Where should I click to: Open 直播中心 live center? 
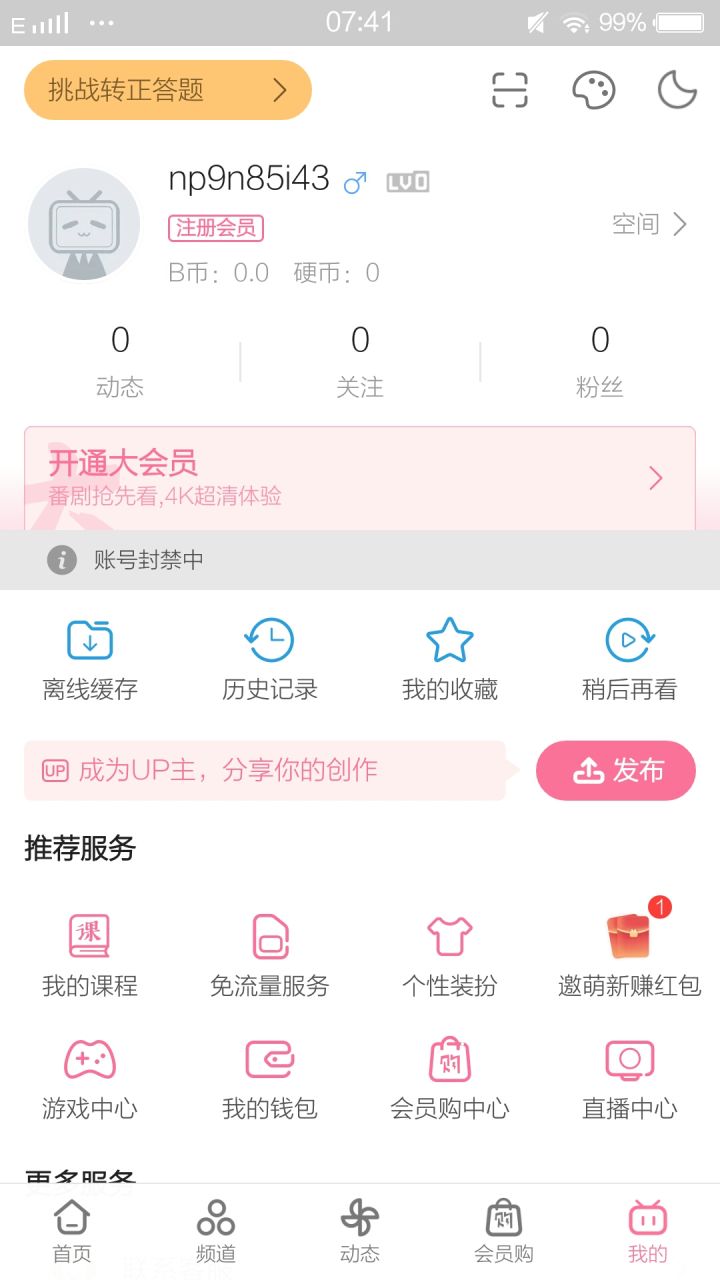[630, 1078]
